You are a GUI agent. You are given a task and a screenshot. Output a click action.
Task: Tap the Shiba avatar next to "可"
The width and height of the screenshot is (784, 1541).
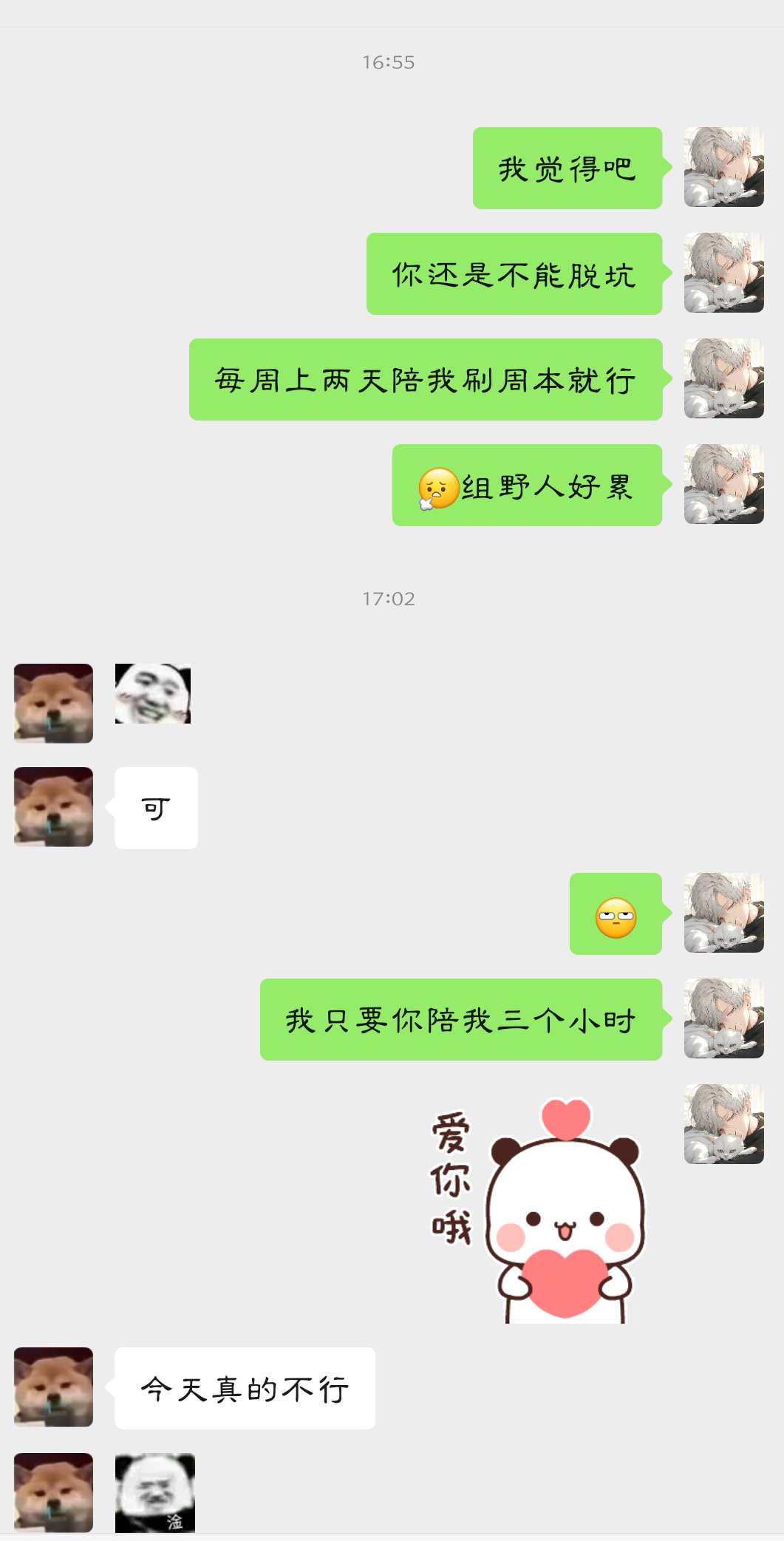[53, 806]
